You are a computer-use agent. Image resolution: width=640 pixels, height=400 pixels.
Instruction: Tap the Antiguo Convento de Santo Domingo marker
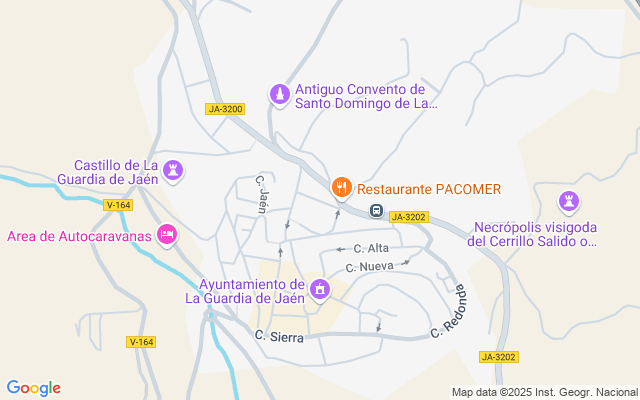pyautogui.click(x=280, y=95)
